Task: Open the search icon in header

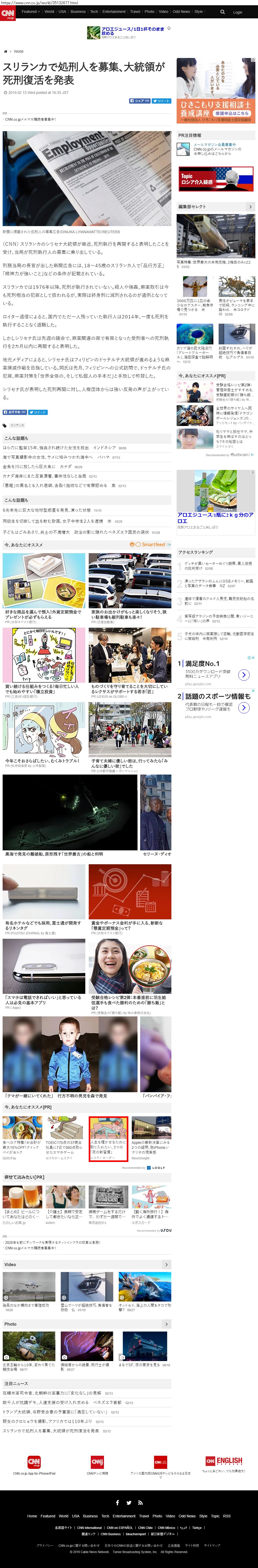Action: (x=222, y=12)
